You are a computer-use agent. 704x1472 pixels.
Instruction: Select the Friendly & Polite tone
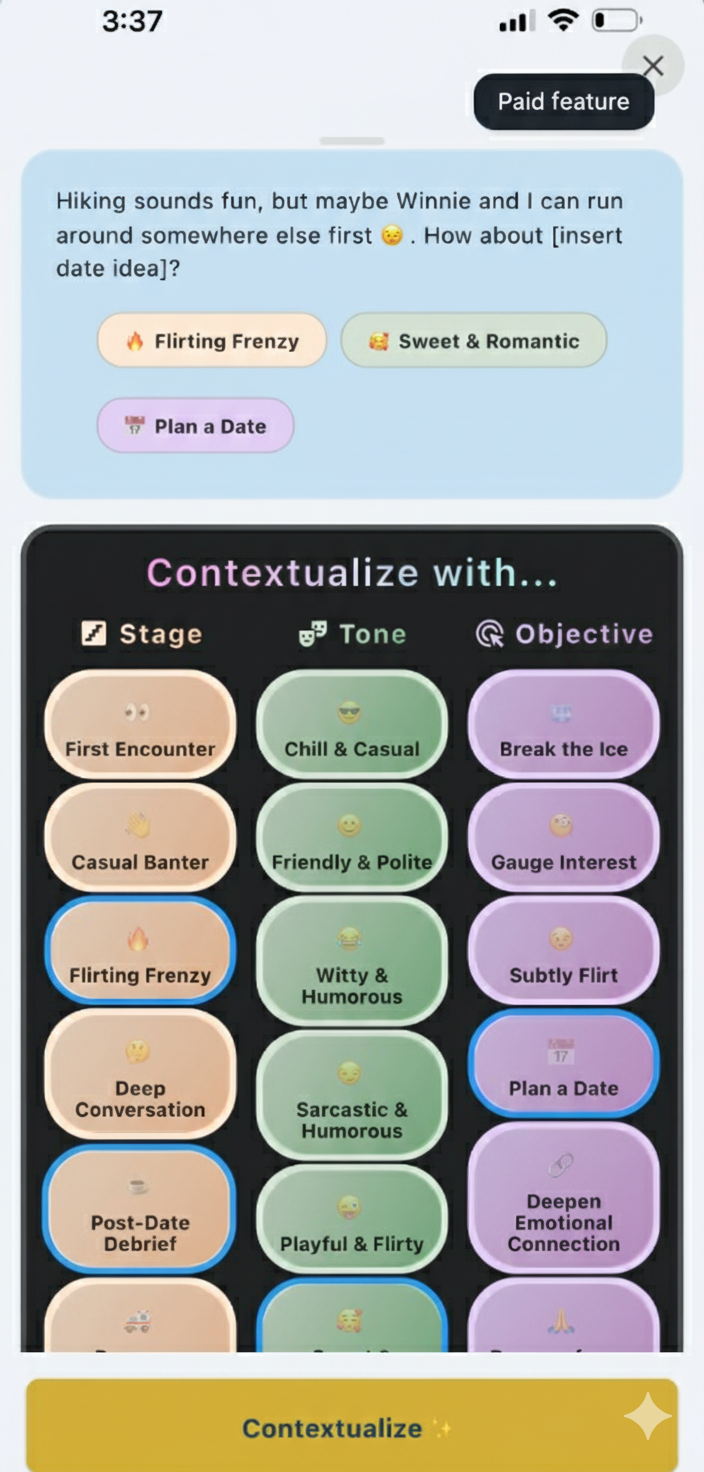point(352,838)
